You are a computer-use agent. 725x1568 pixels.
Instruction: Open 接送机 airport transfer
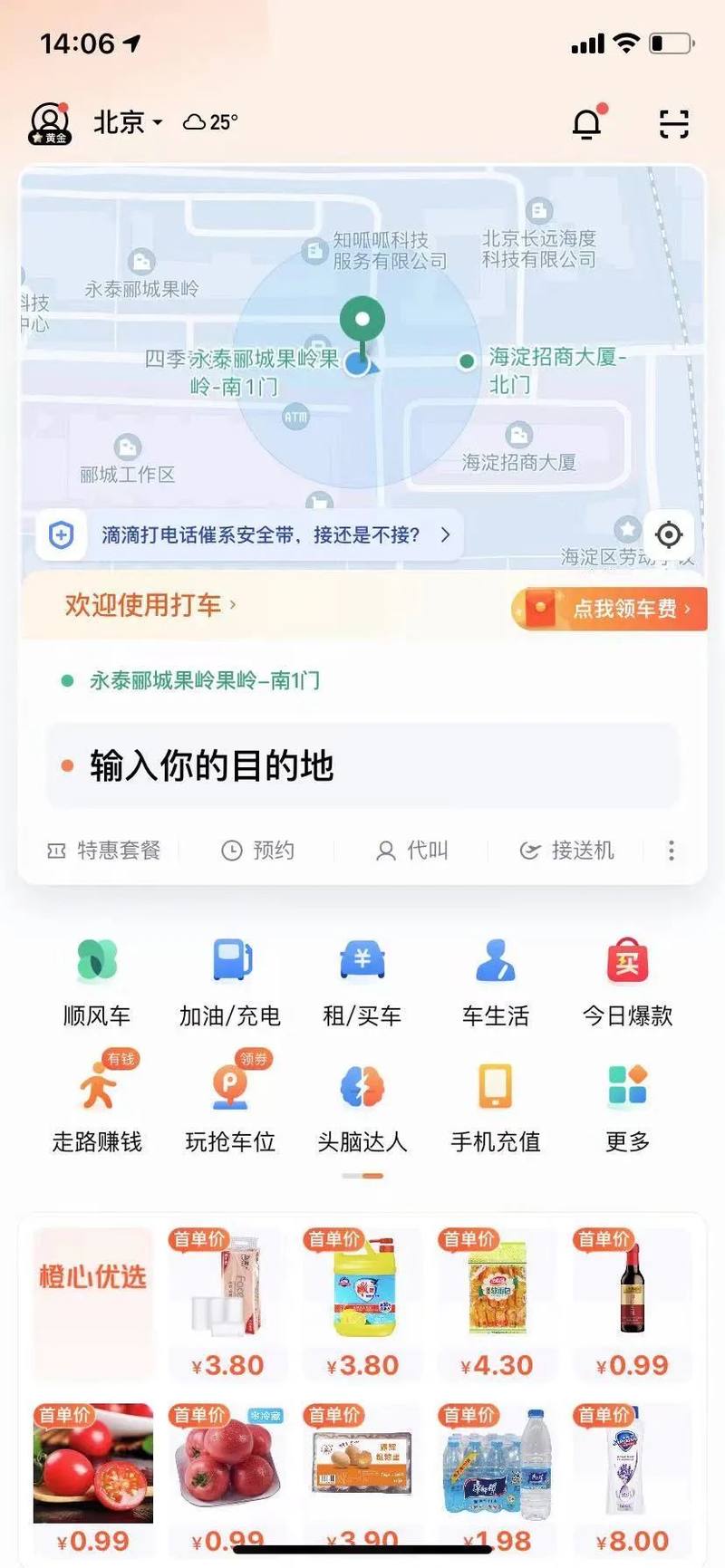567,851
